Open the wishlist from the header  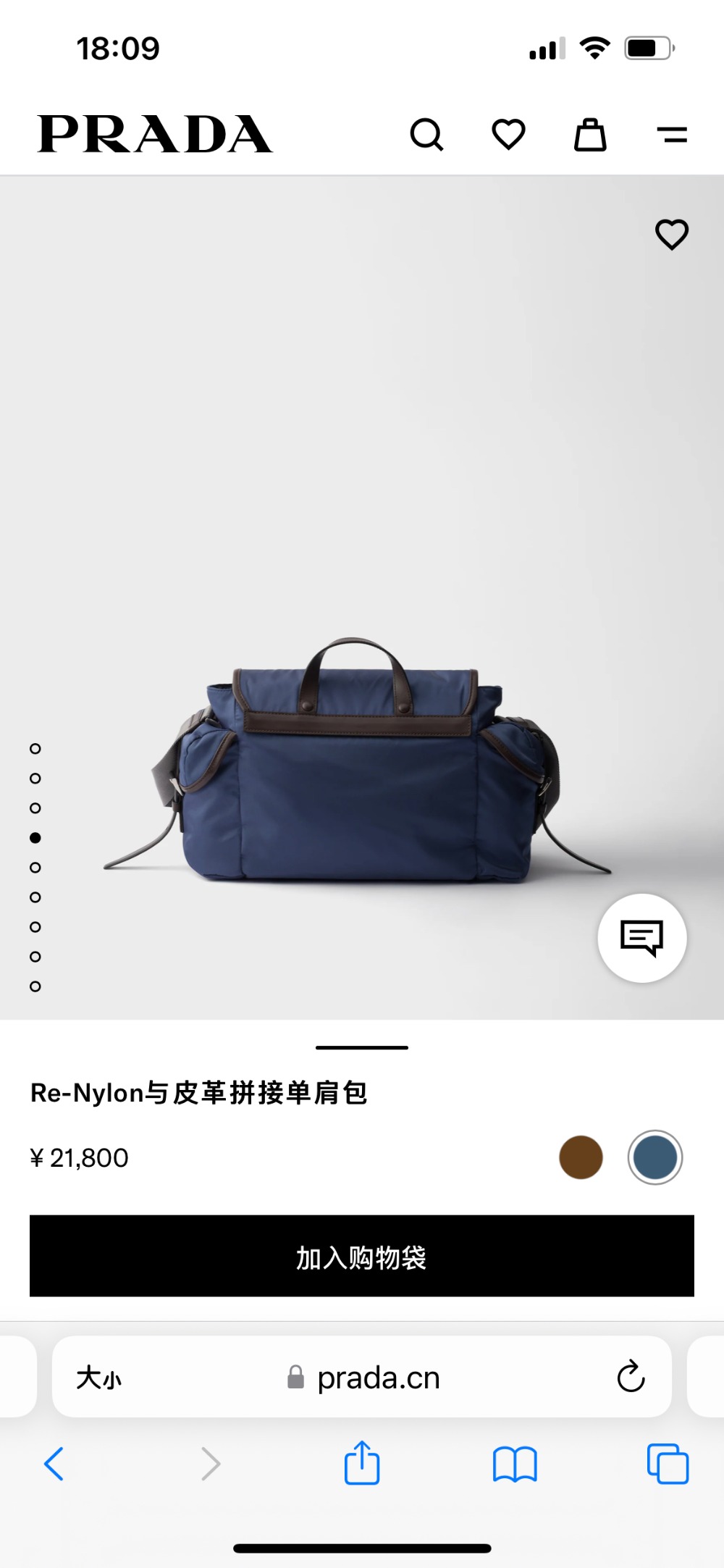pos(508,135)
